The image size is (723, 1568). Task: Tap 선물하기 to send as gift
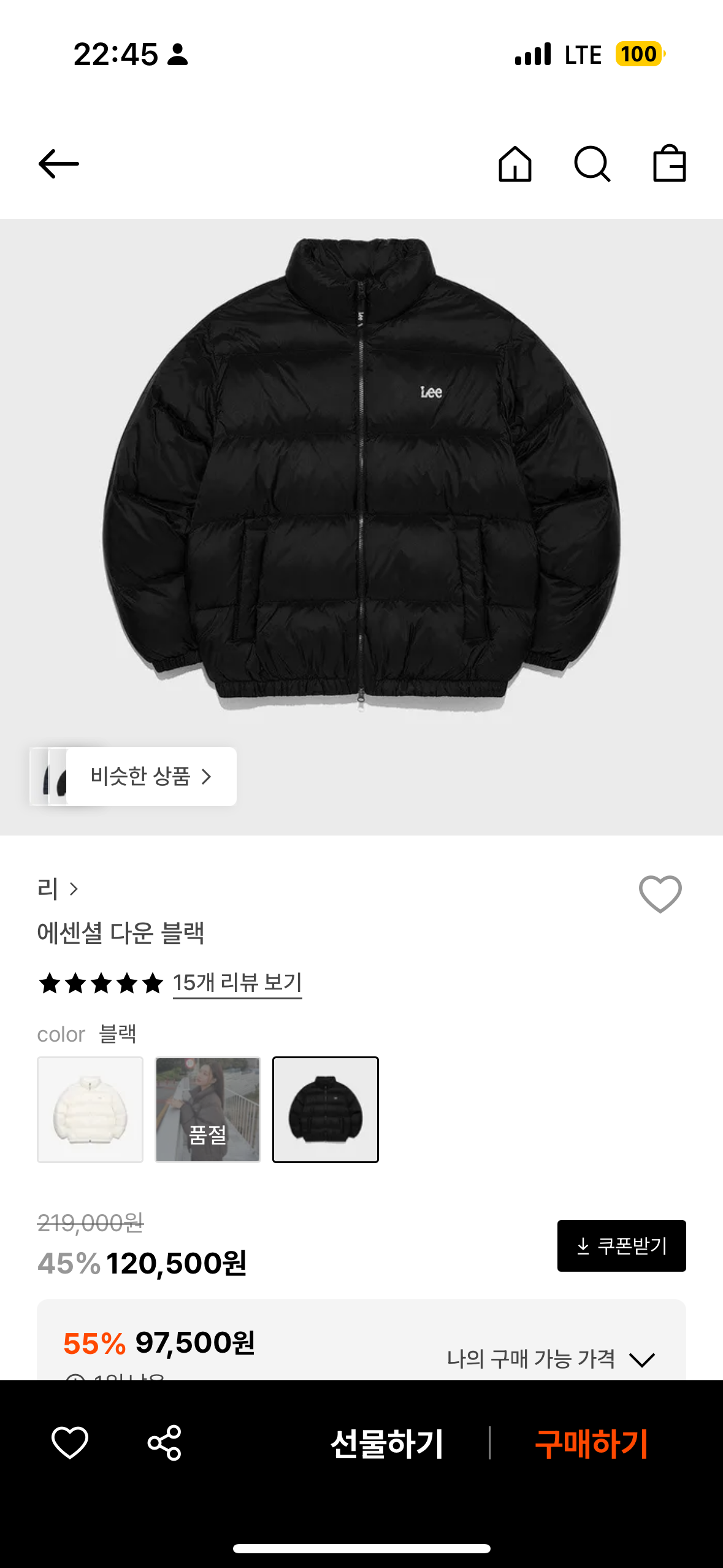386,1443
